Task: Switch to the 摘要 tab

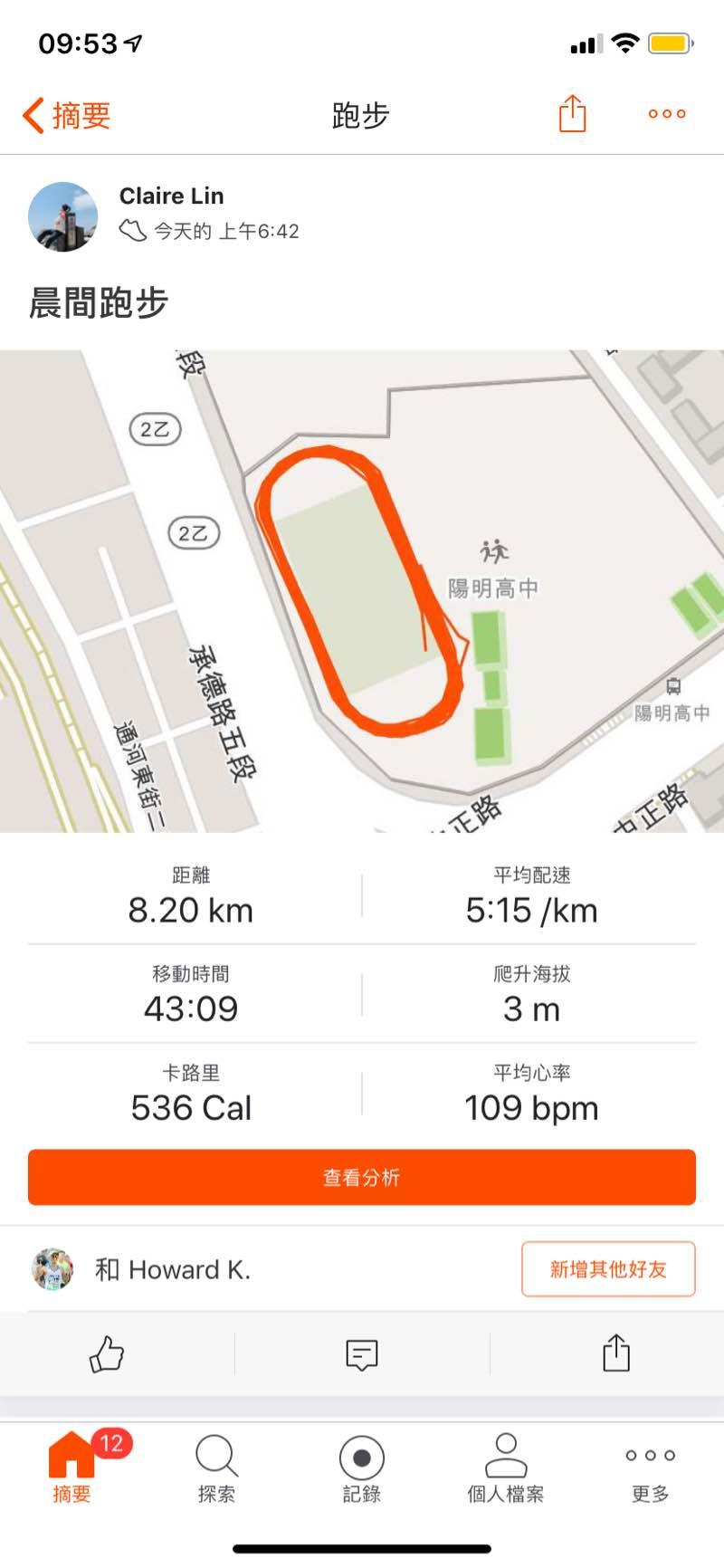Action: pos(71,1468)
